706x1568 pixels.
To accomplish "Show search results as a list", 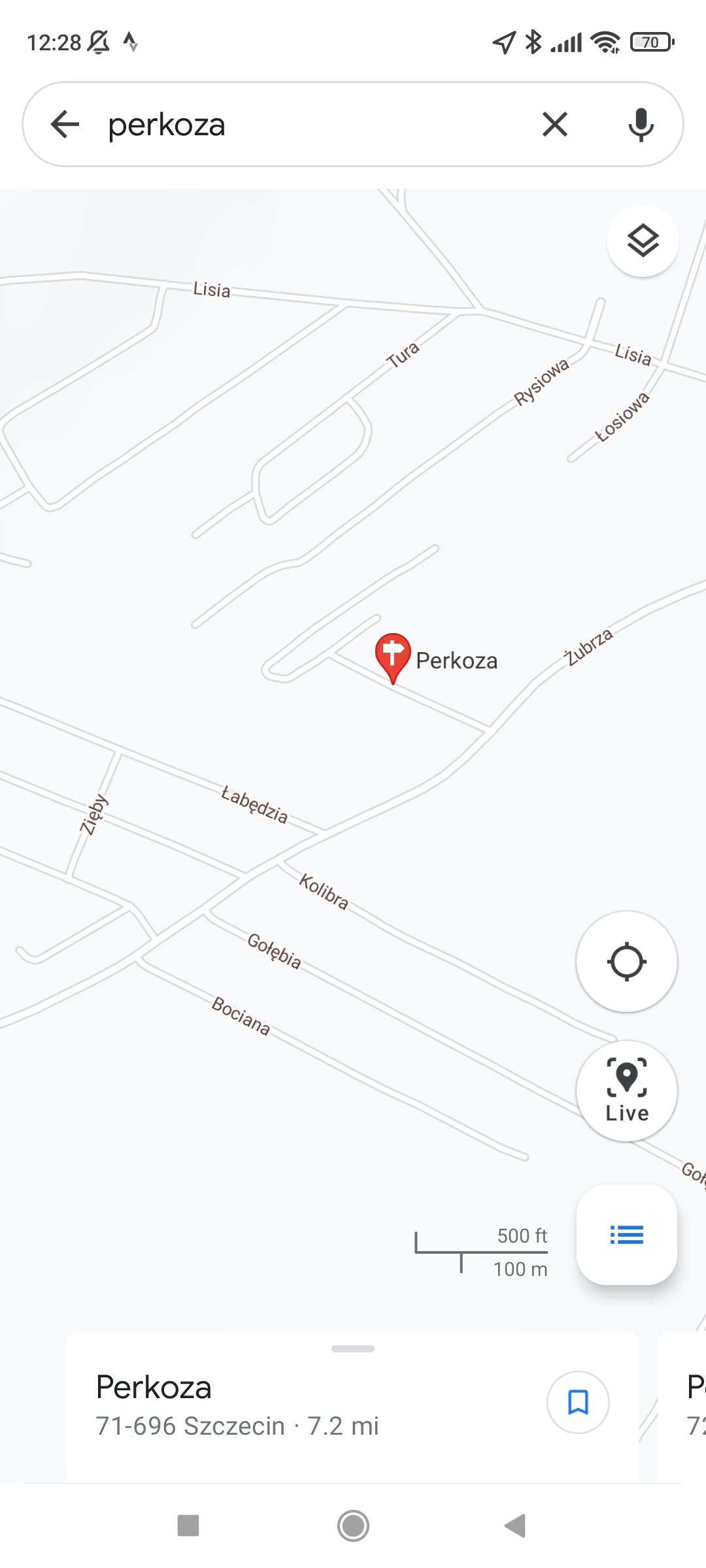I will (x=626, y=1235).
